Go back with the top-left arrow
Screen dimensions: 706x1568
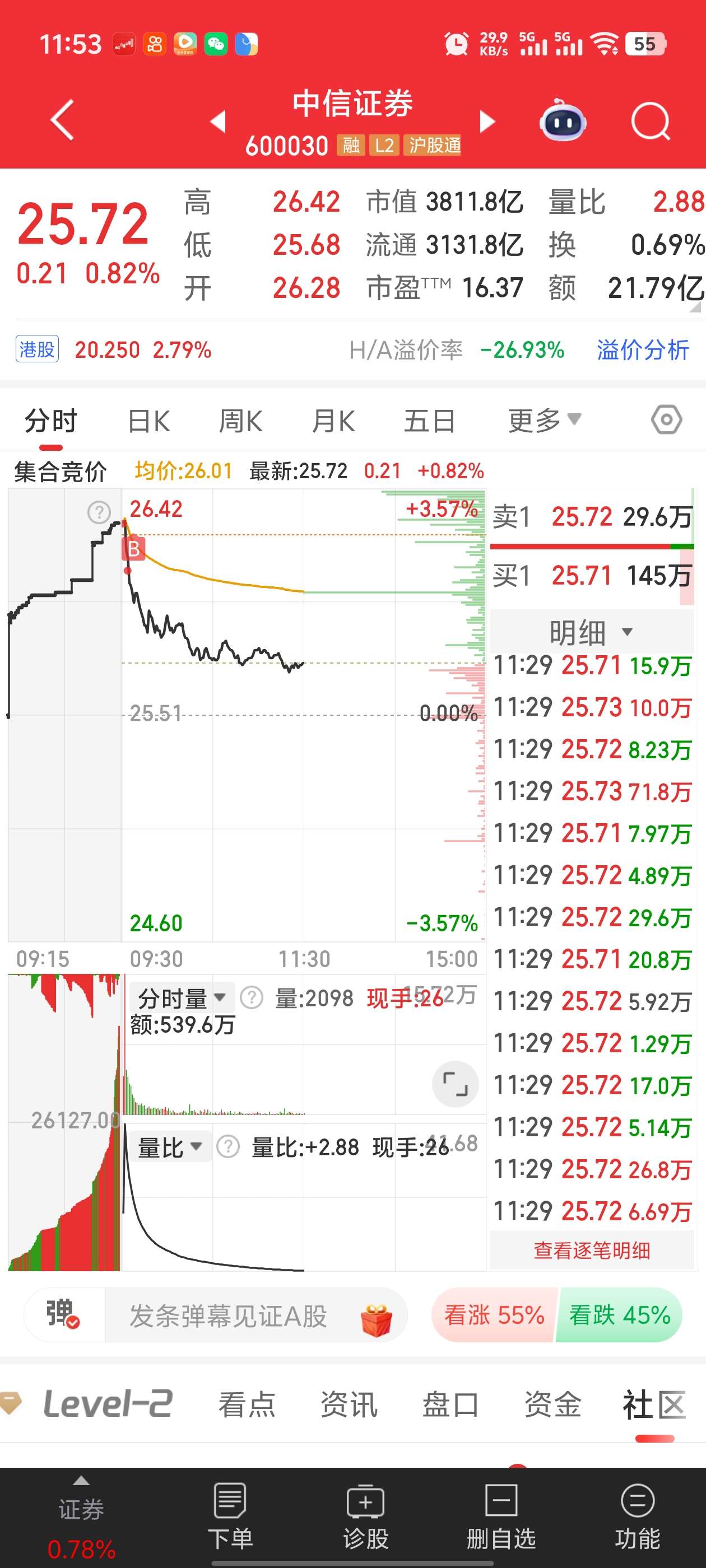click(x=62, y=120)
